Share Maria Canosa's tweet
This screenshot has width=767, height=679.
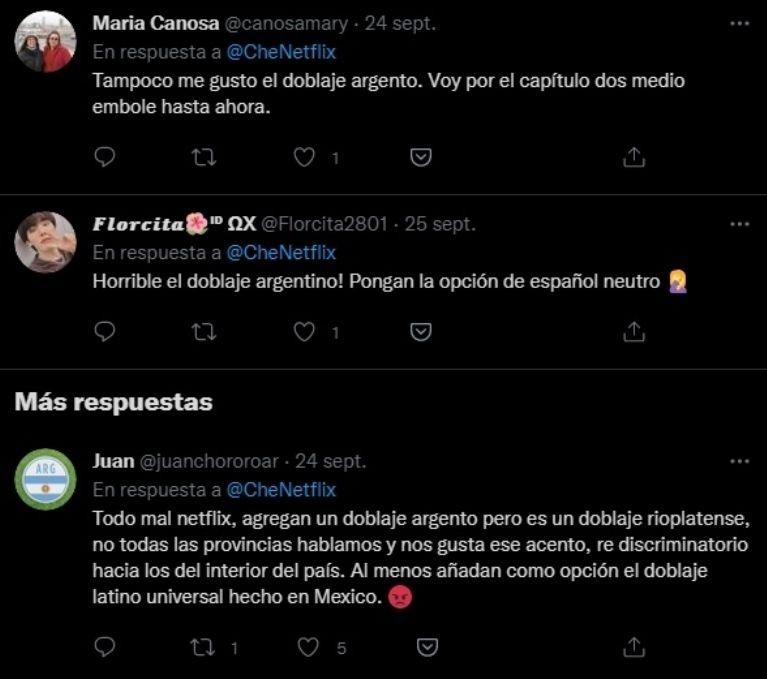click(x=633, y=157)
